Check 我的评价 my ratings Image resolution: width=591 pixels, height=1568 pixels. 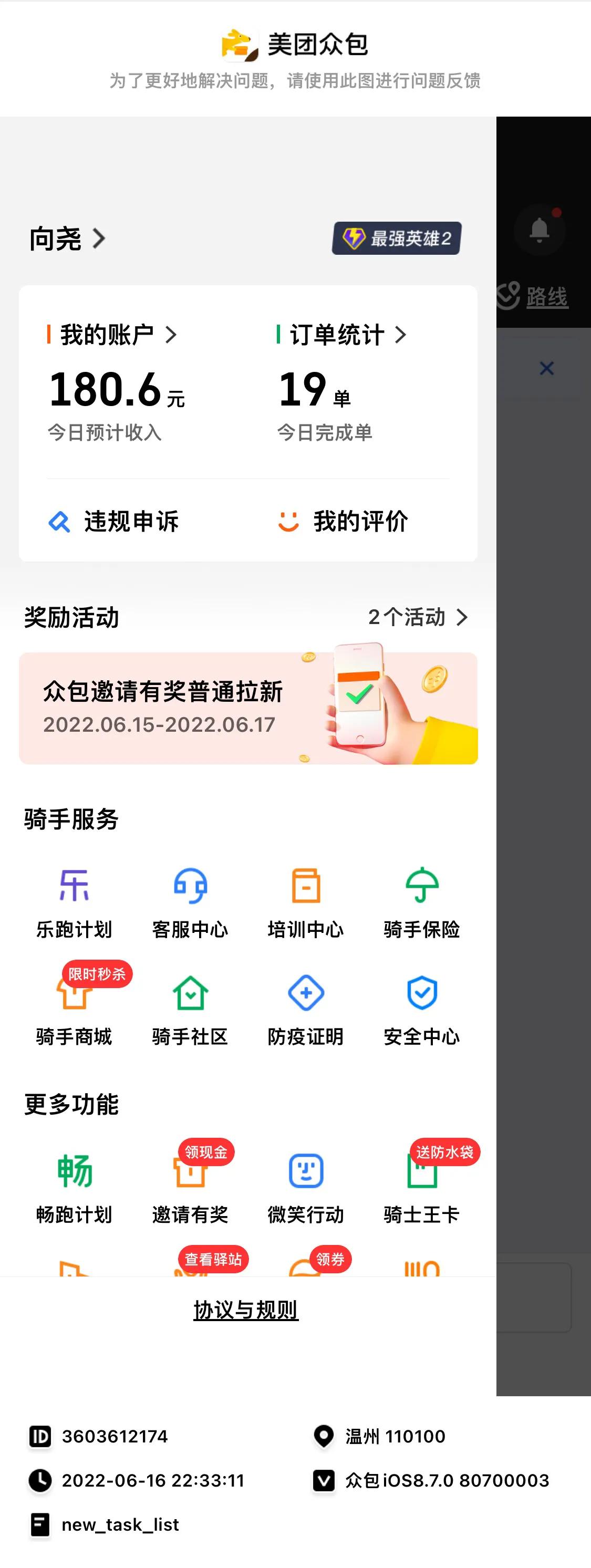click(x=344, y=522)
